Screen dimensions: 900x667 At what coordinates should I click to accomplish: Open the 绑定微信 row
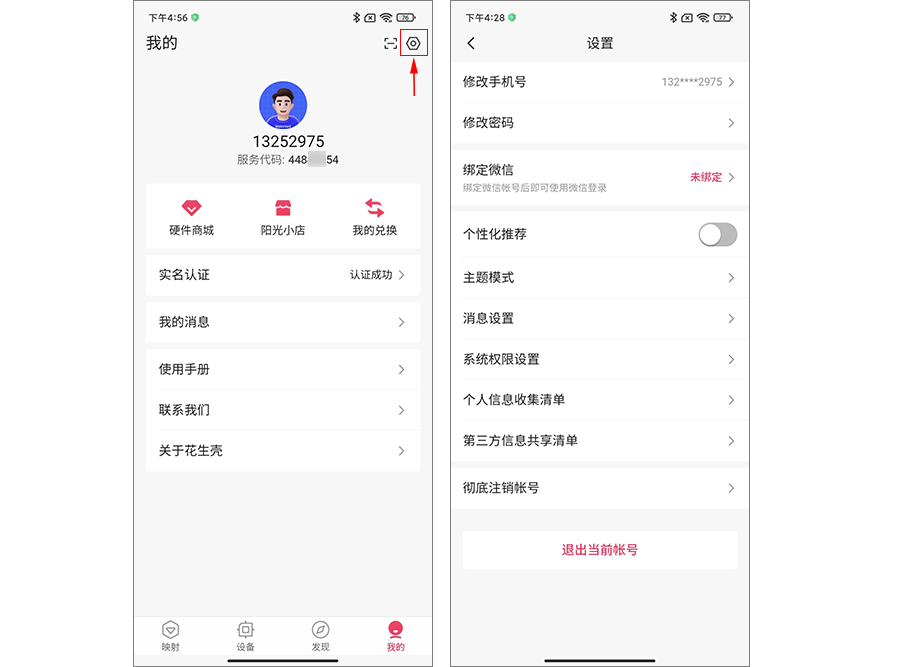599,177
